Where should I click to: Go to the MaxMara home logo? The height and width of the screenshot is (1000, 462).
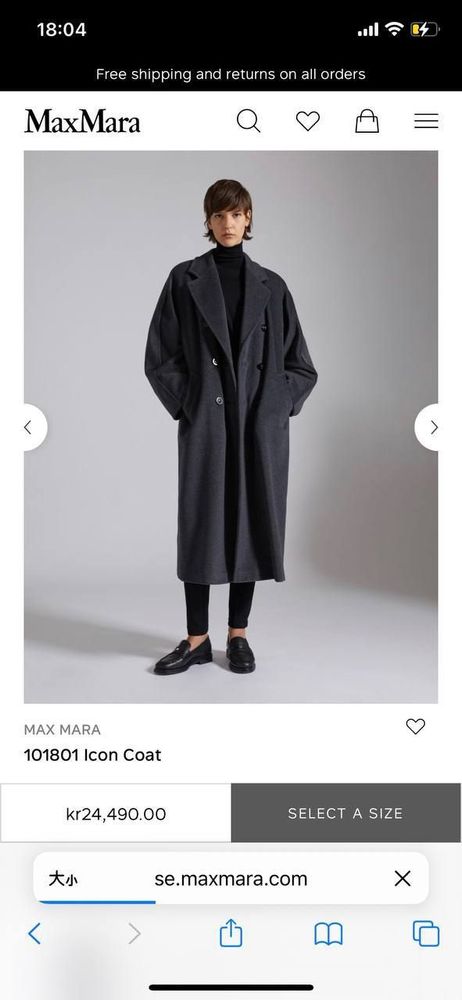[82, 121]
